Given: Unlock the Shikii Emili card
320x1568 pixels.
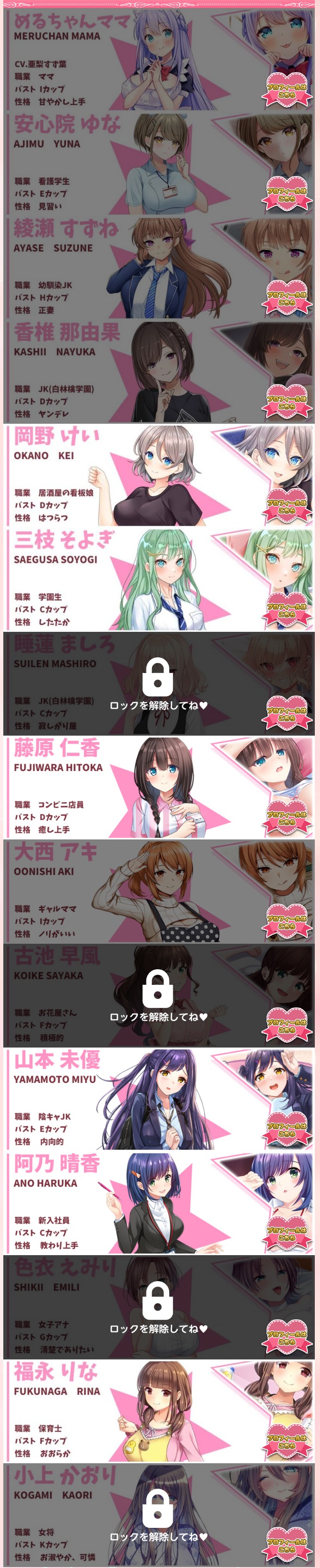Looking at the screenshot, I should 158,1308.
